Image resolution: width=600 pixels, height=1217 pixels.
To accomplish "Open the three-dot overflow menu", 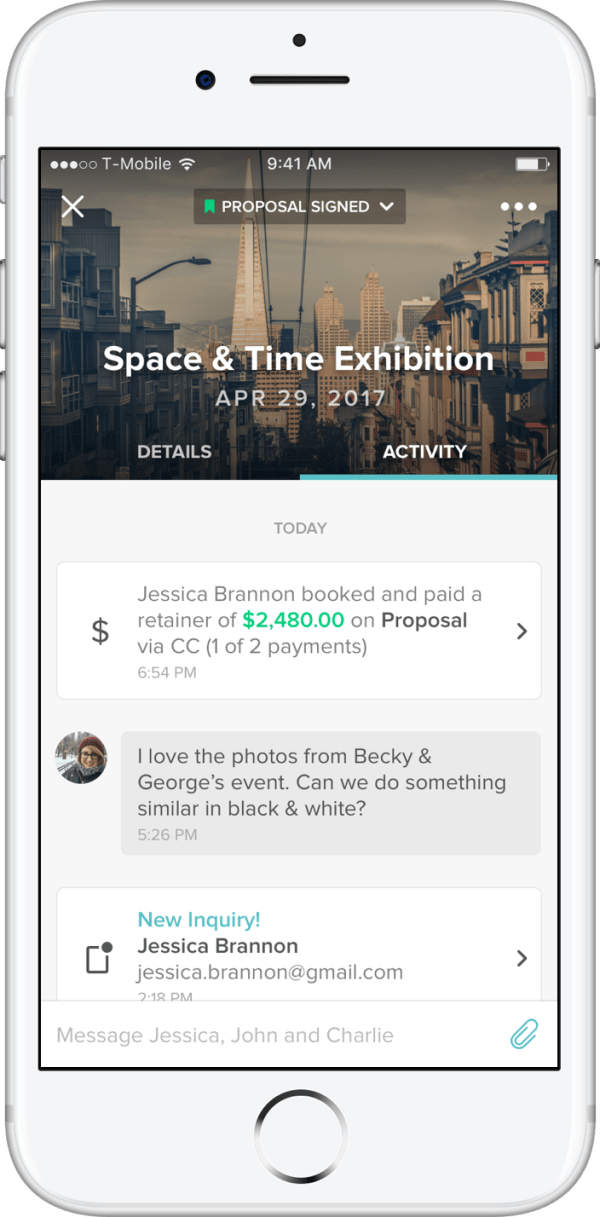I will point(519,207).
